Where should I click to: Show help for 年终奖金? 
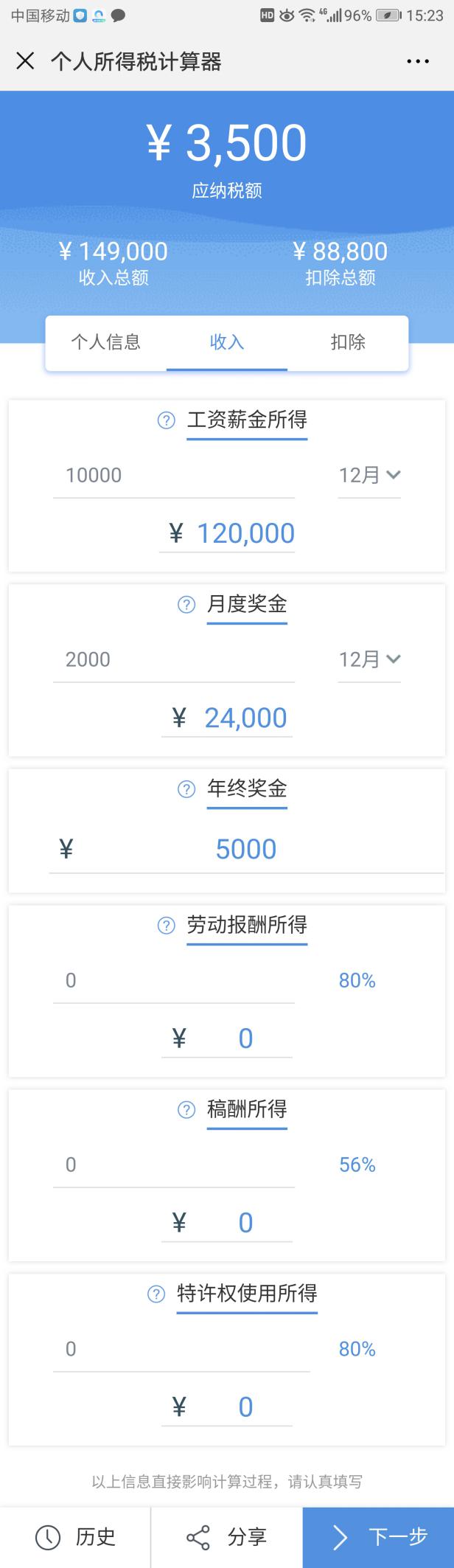pyautogui.click(x=186, y=789)
